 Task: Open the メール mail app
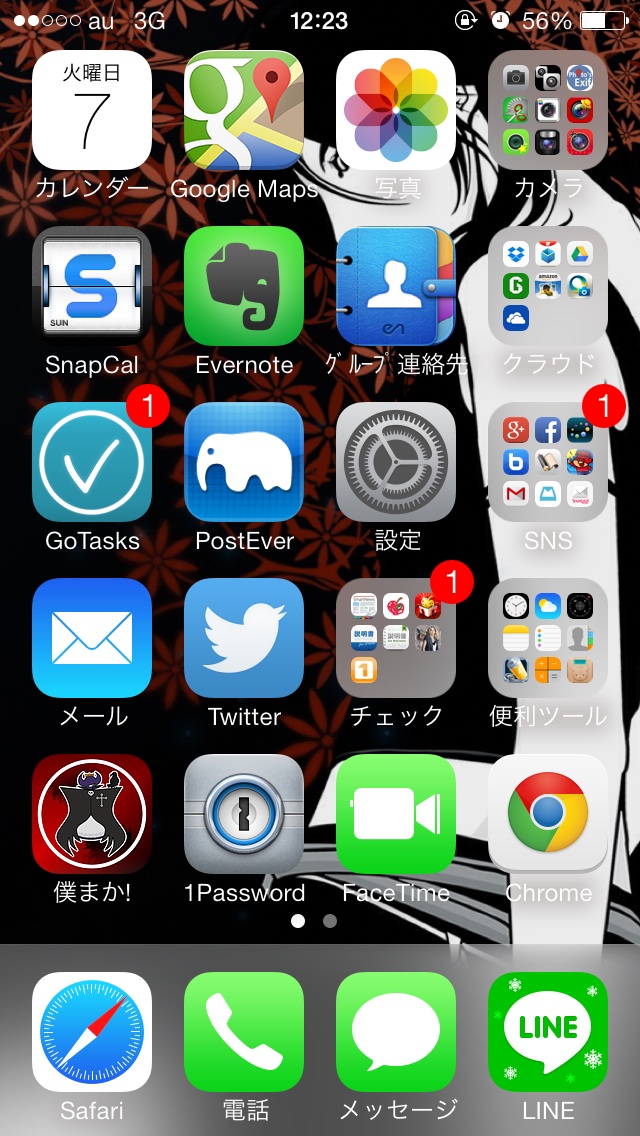point(92,638)
